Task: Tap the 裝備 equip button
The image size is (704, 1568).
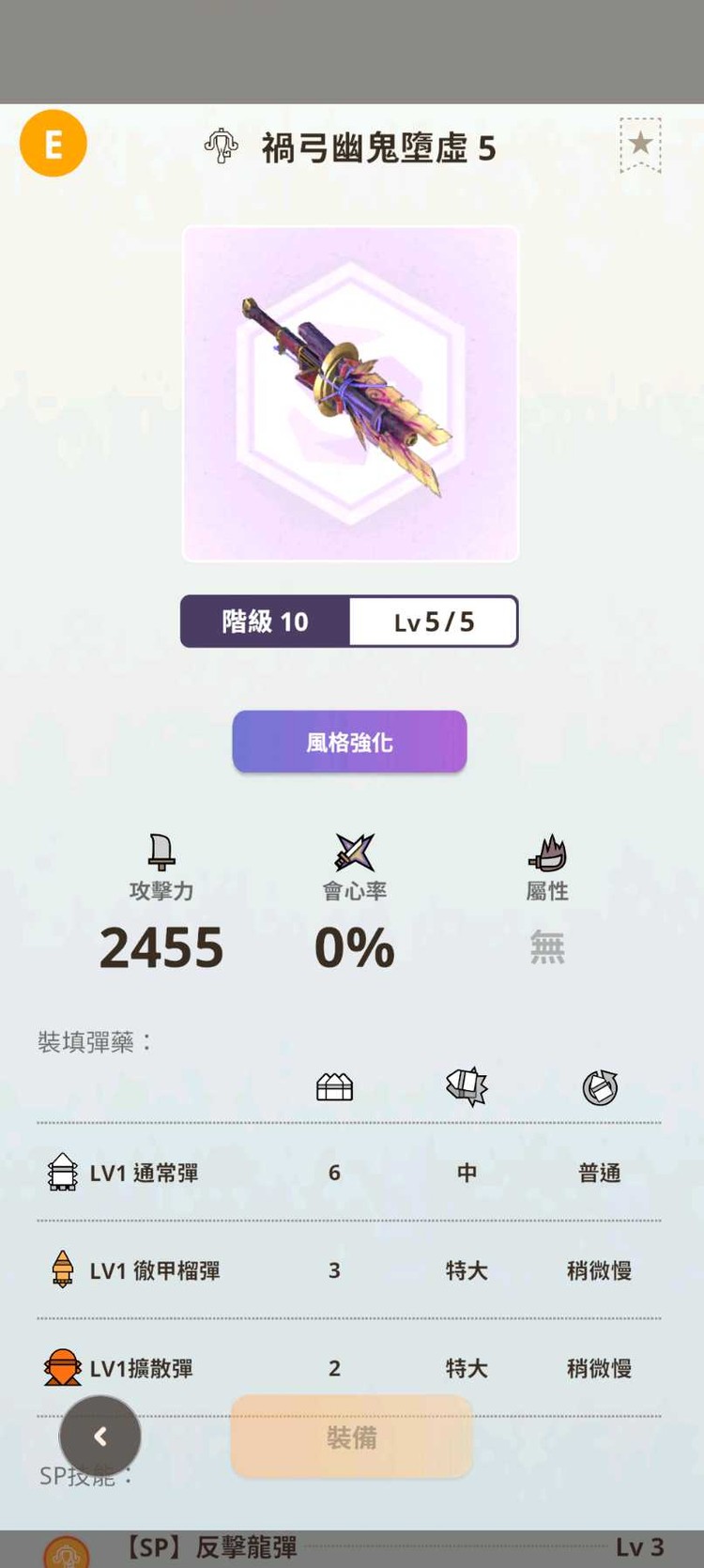Action: 352,1437
